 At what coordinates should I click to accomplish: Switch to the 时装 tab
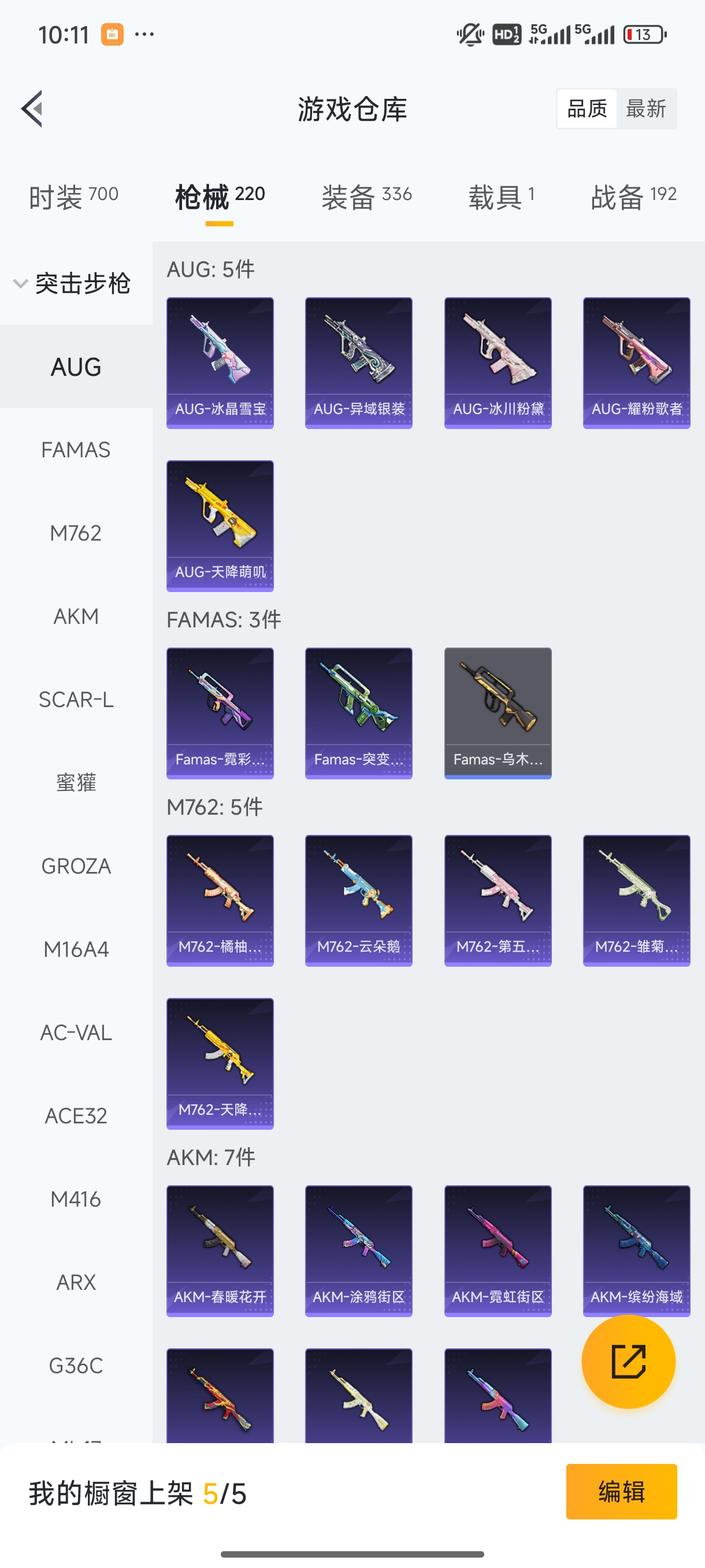(73, 197)
